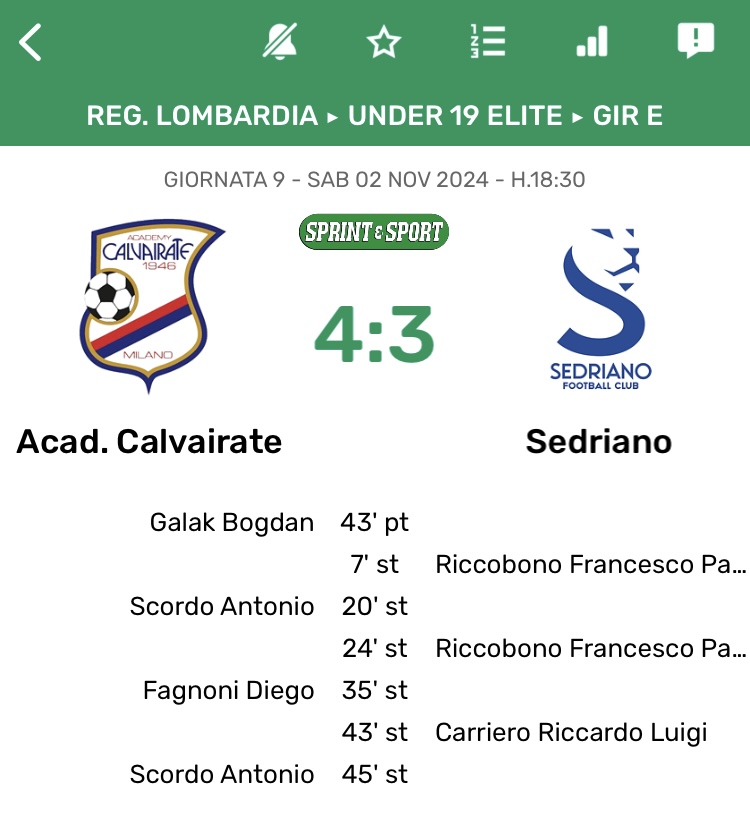View the standings bar chart icon
The width and height of the screenshot is (750, 817).
coord(591,42)
